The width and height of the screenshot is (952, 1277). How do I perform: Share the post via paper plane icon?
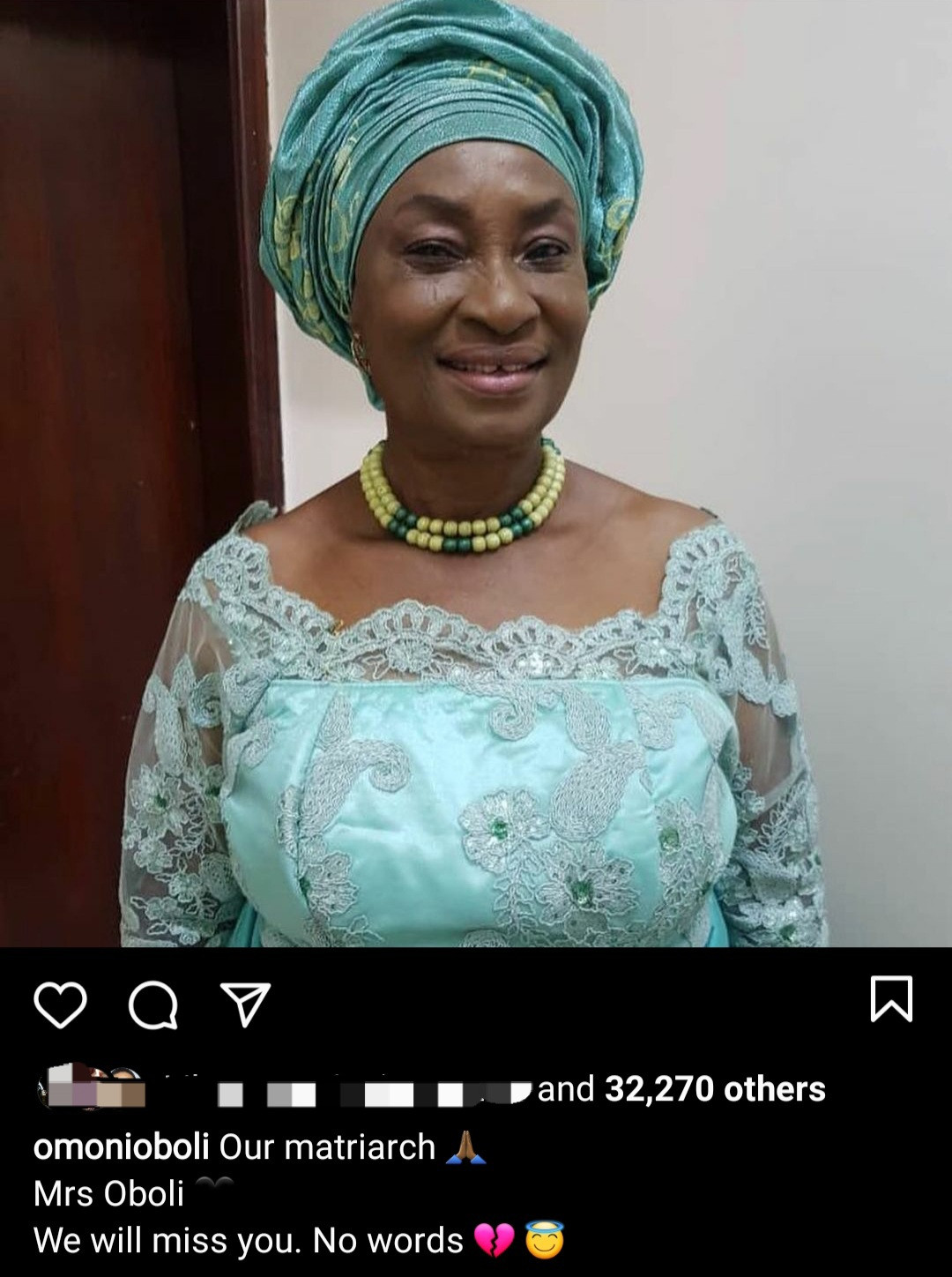click(x=244, y=1004)
